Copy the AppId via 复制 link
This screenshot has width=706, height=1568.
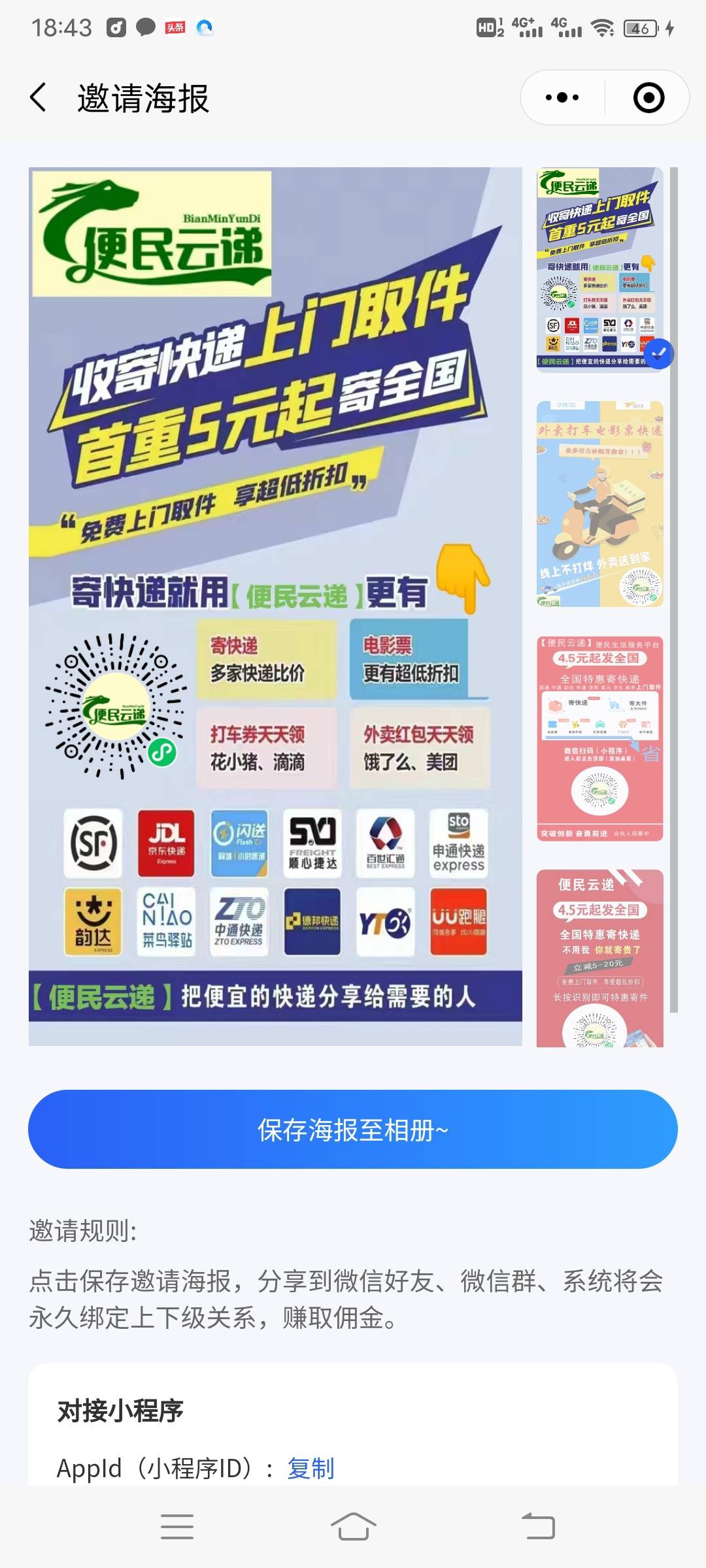tap(311, 1468)
